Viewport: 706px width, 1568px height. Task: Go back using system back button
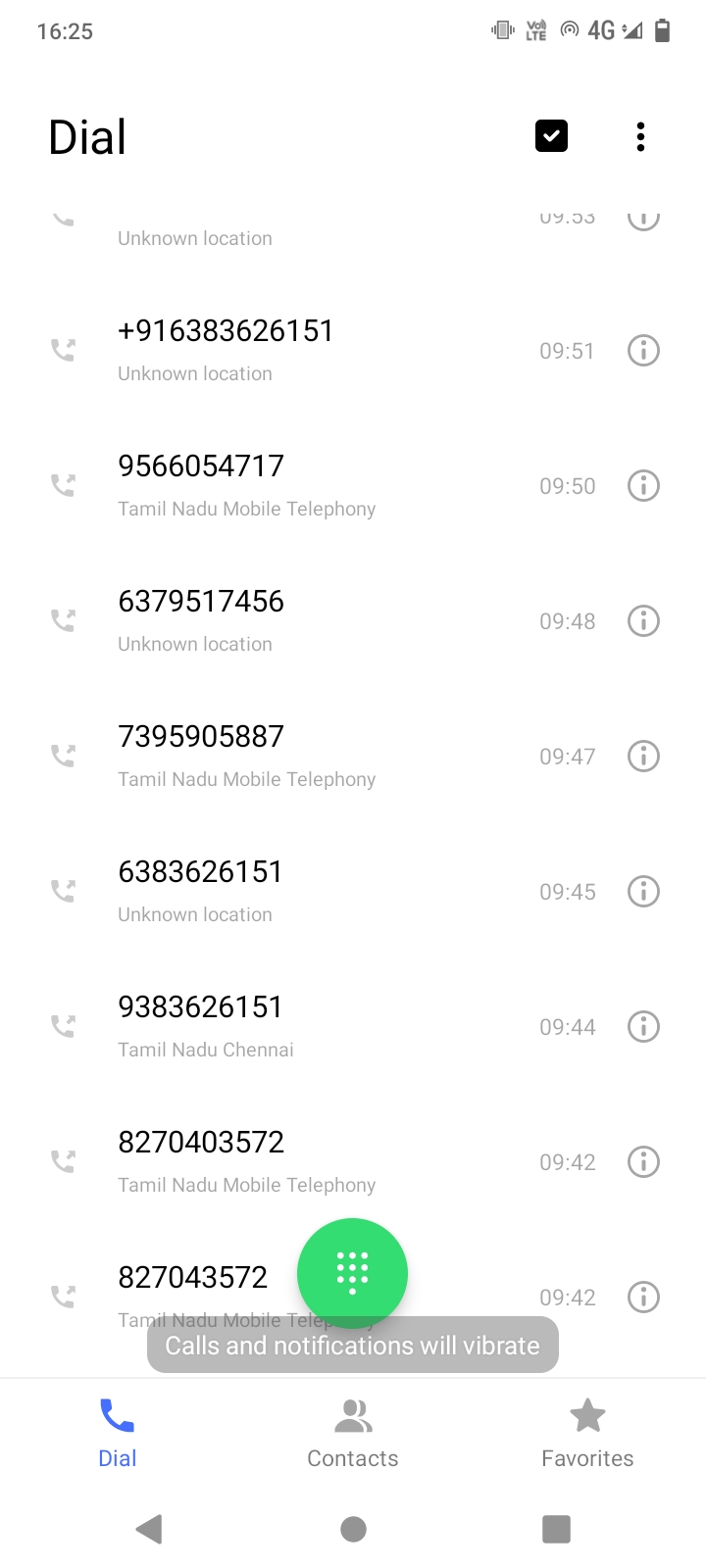(x=149, y=1529)
